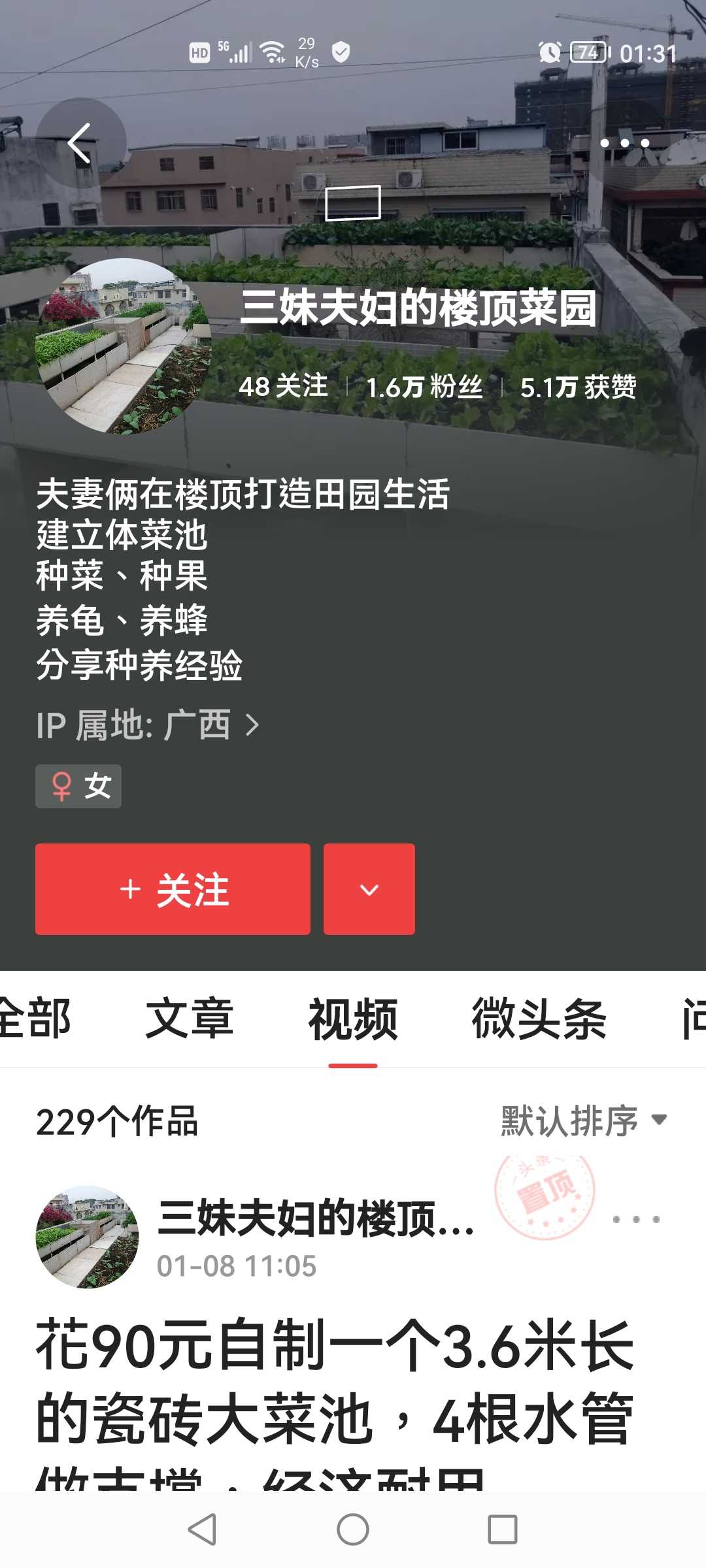Tap the post author's small avatar
Viewport: 706px width, 1568px height.
point(87,1237)
